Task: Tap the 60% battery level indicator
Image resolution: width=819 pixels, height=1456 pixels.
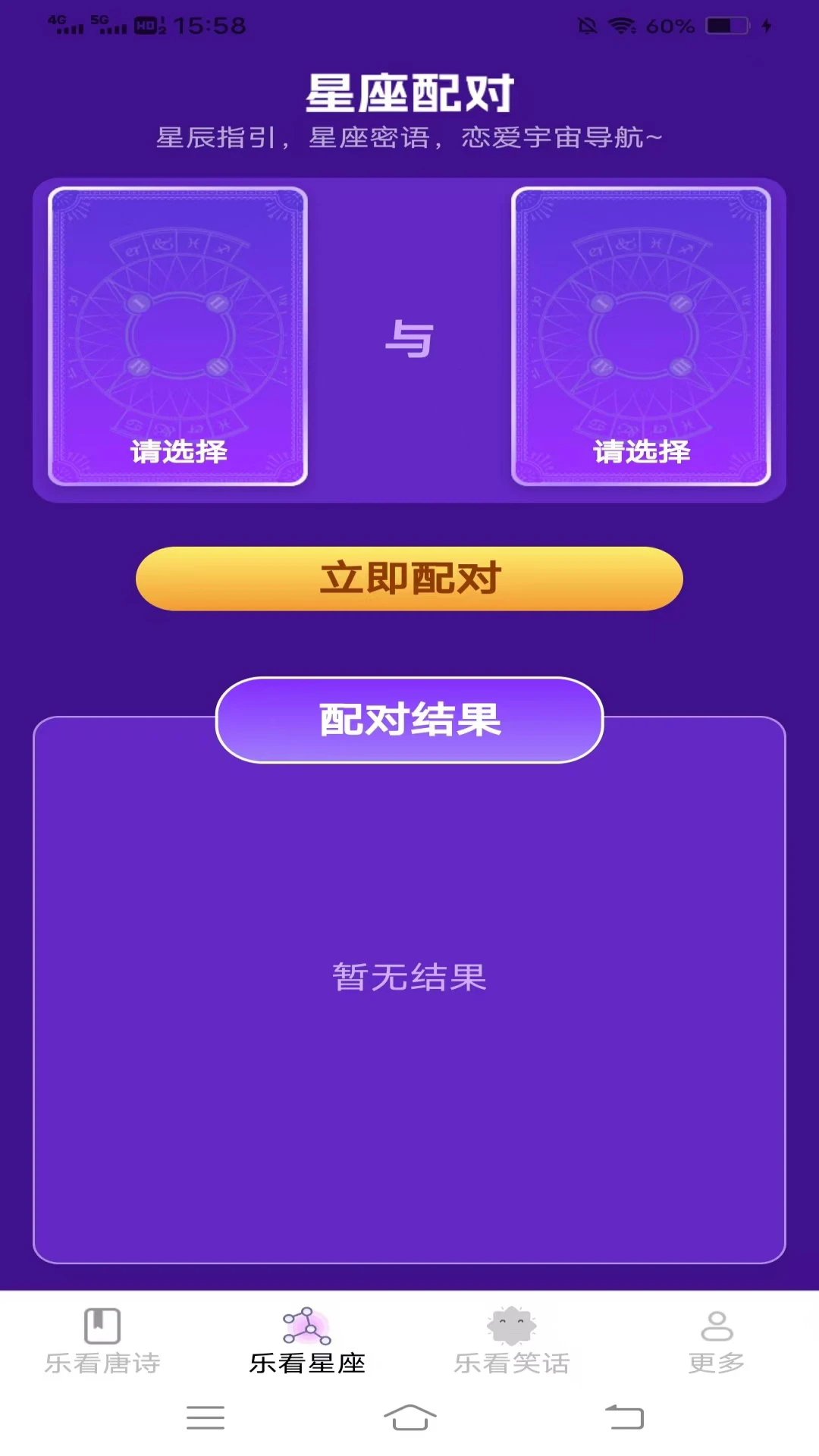Action: pos(670,24)
